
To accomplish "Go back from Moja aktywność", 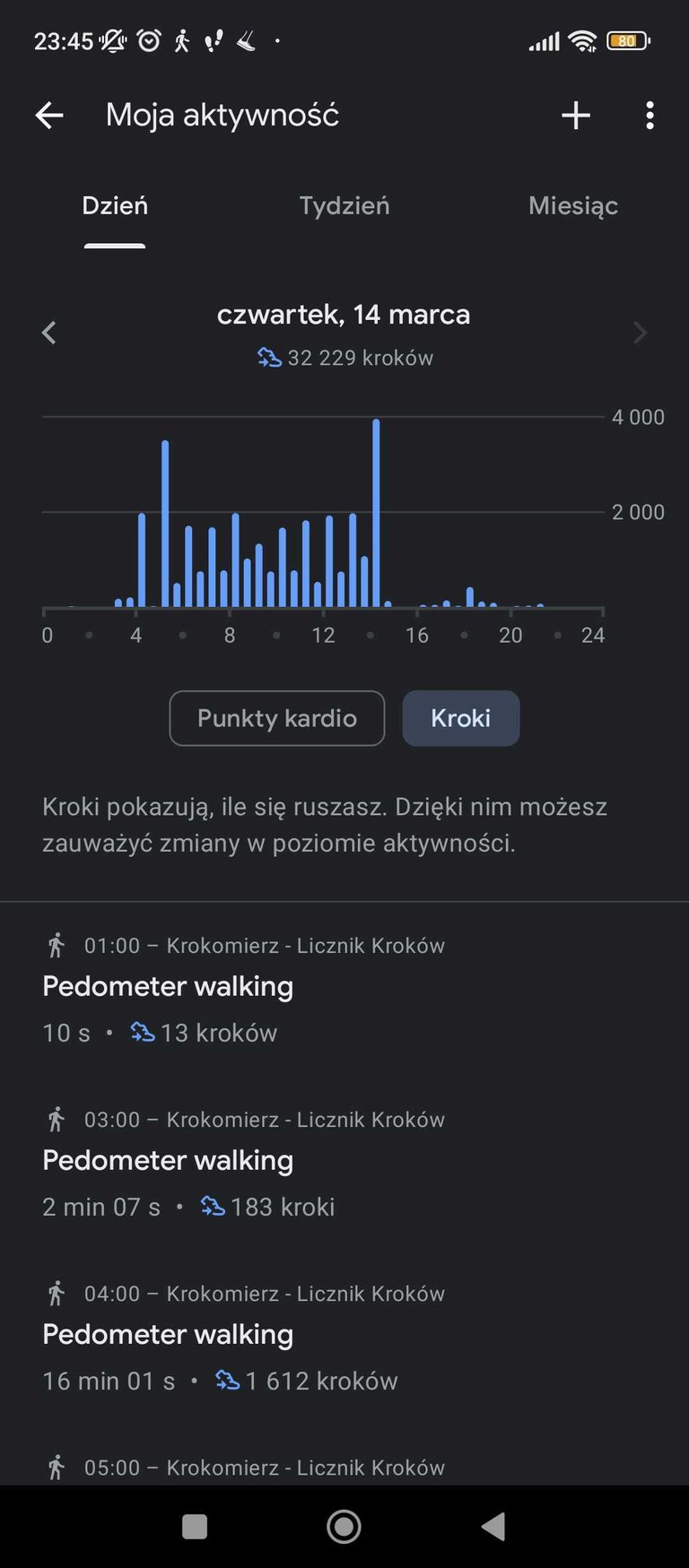I will [x=49, y=115].
